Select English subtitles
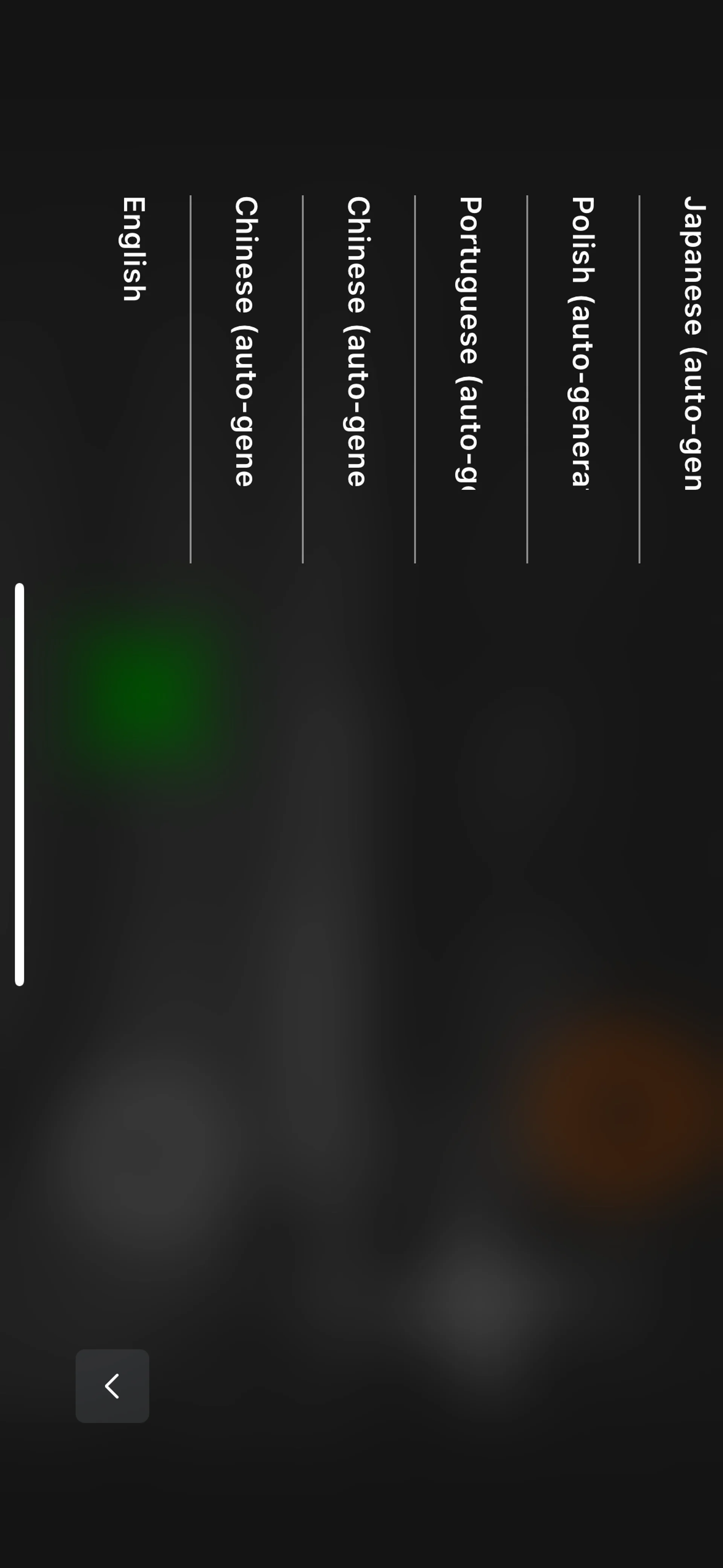Screen dimensions: 723x1568 click(133, 249)
